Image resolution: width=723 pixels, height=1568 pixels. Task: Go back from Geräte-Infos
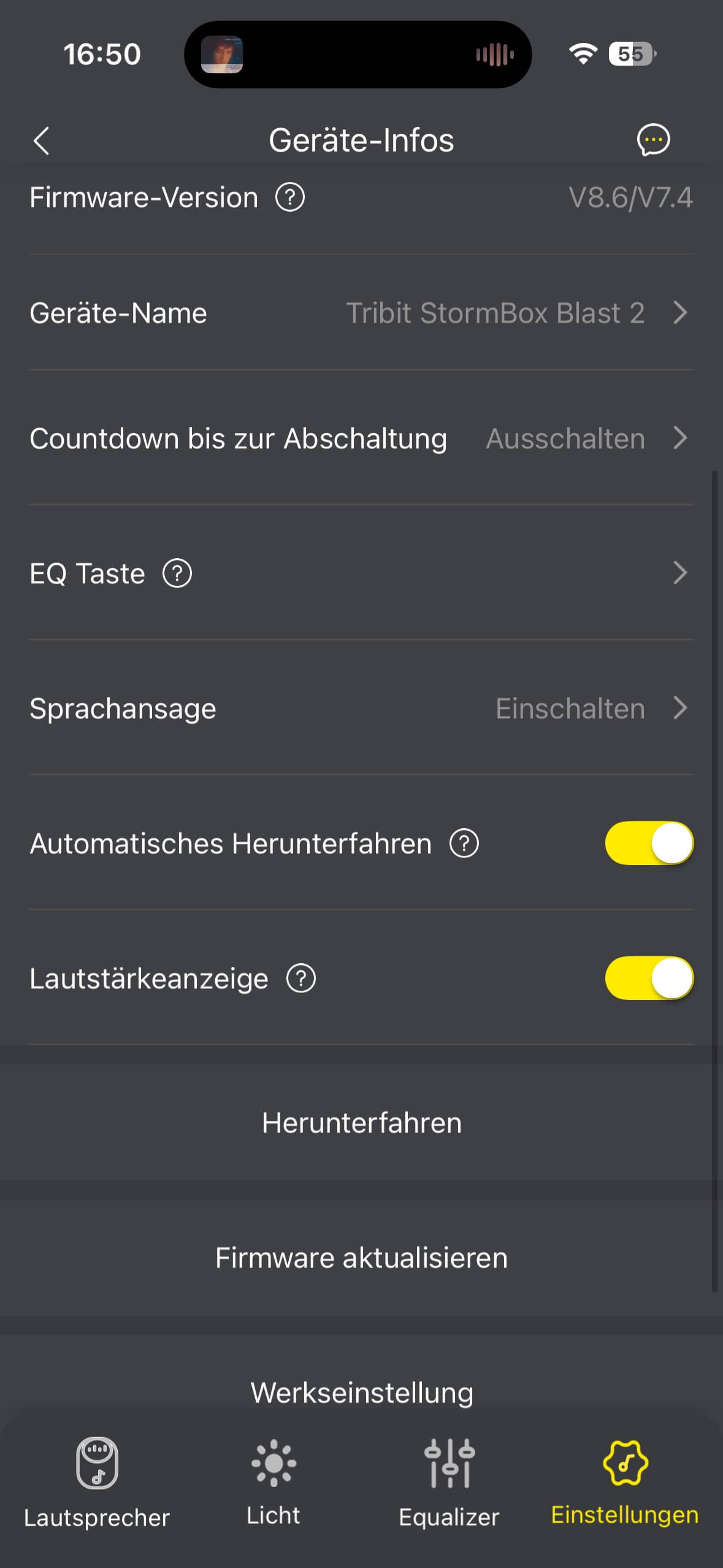pos(41,140)
